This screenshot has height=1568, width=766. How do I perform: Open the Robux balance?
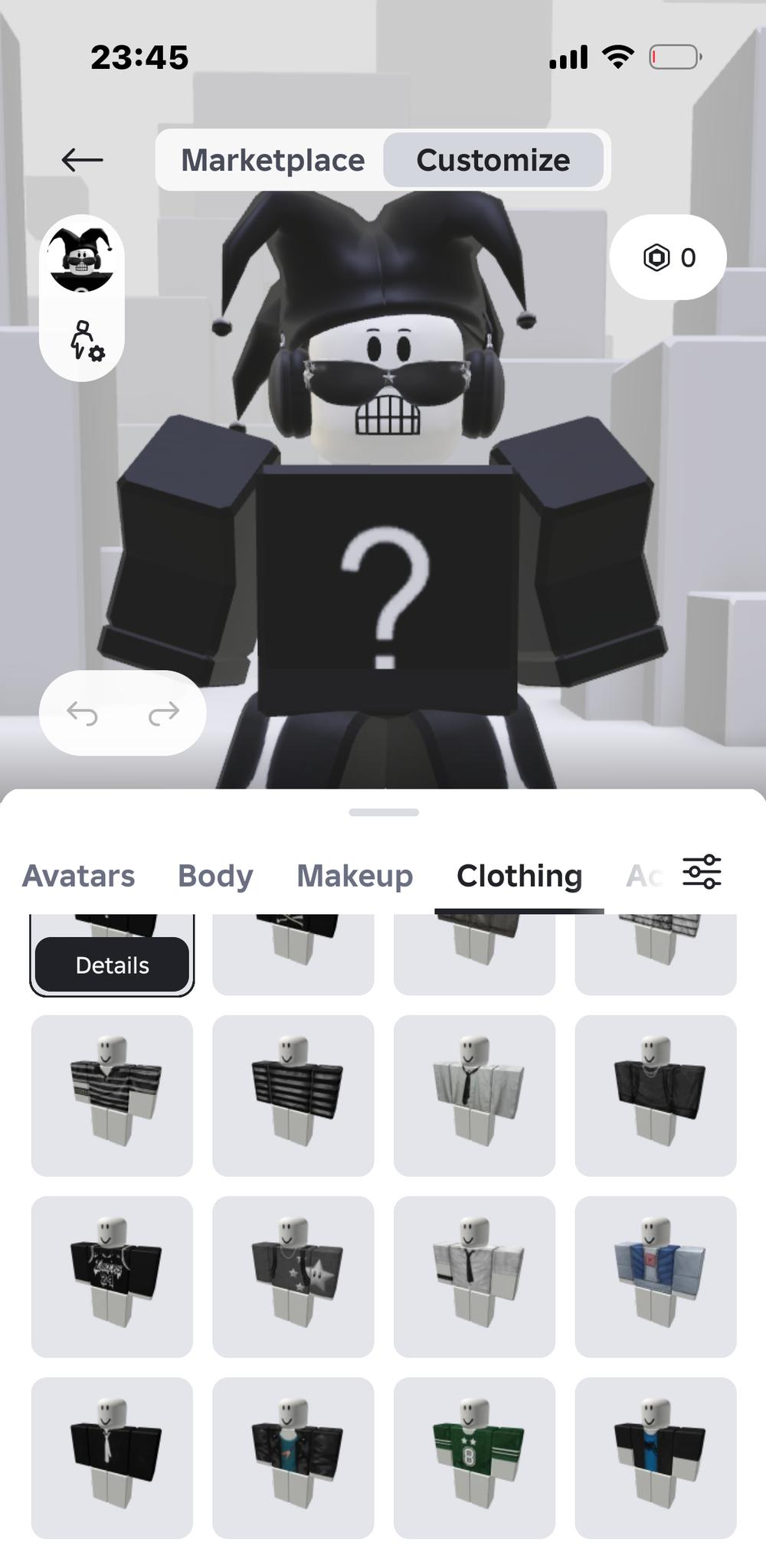pos(668,257)
